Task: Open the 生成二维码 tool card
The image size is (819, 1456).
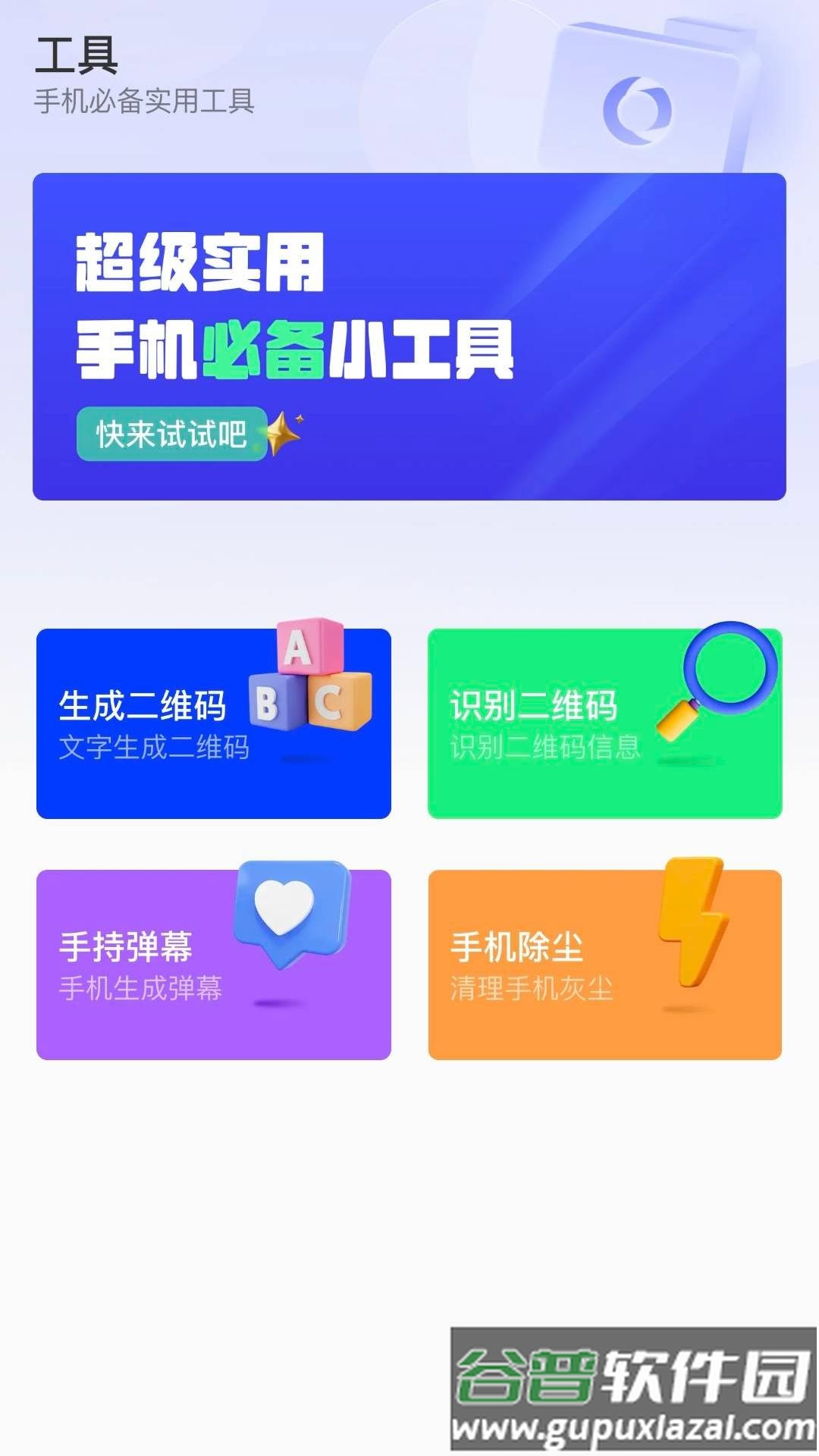Action: point(213,723)
